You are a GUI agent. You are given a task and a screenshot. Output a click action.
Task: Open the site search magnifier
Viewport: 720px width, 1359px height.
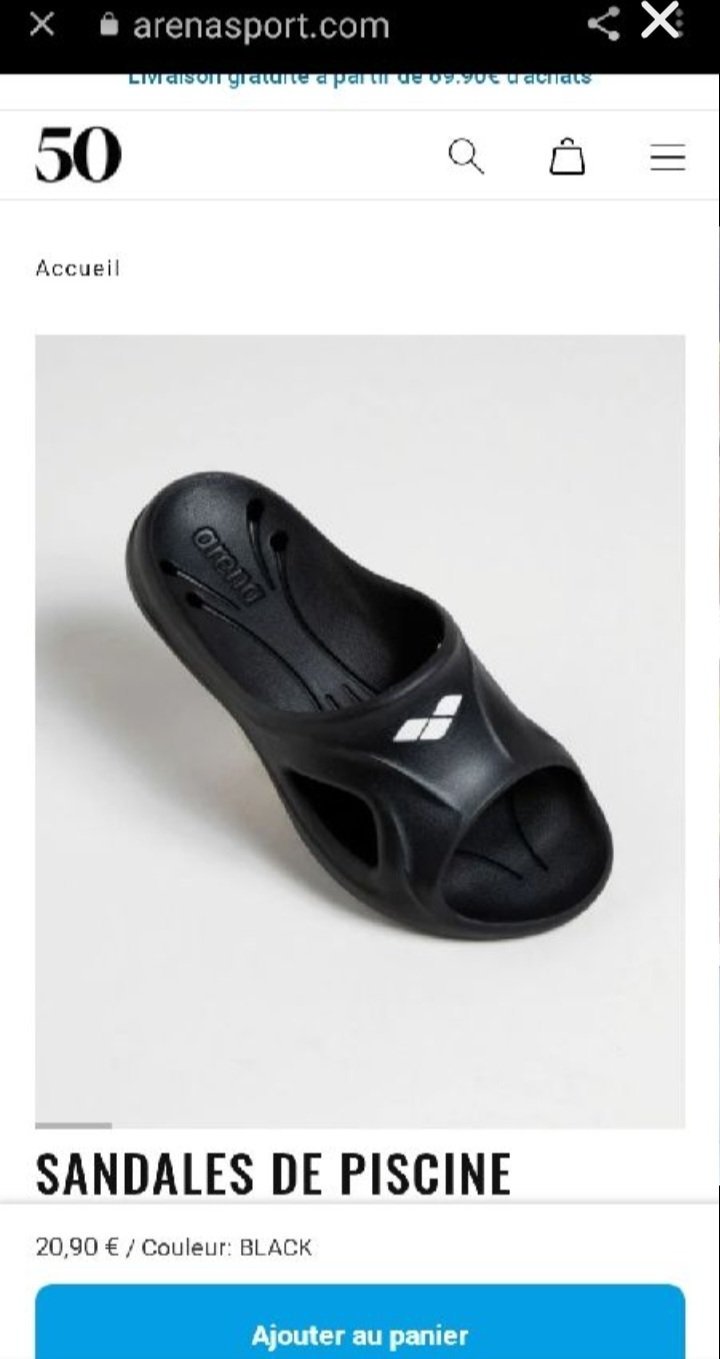(x=465, y=157)
